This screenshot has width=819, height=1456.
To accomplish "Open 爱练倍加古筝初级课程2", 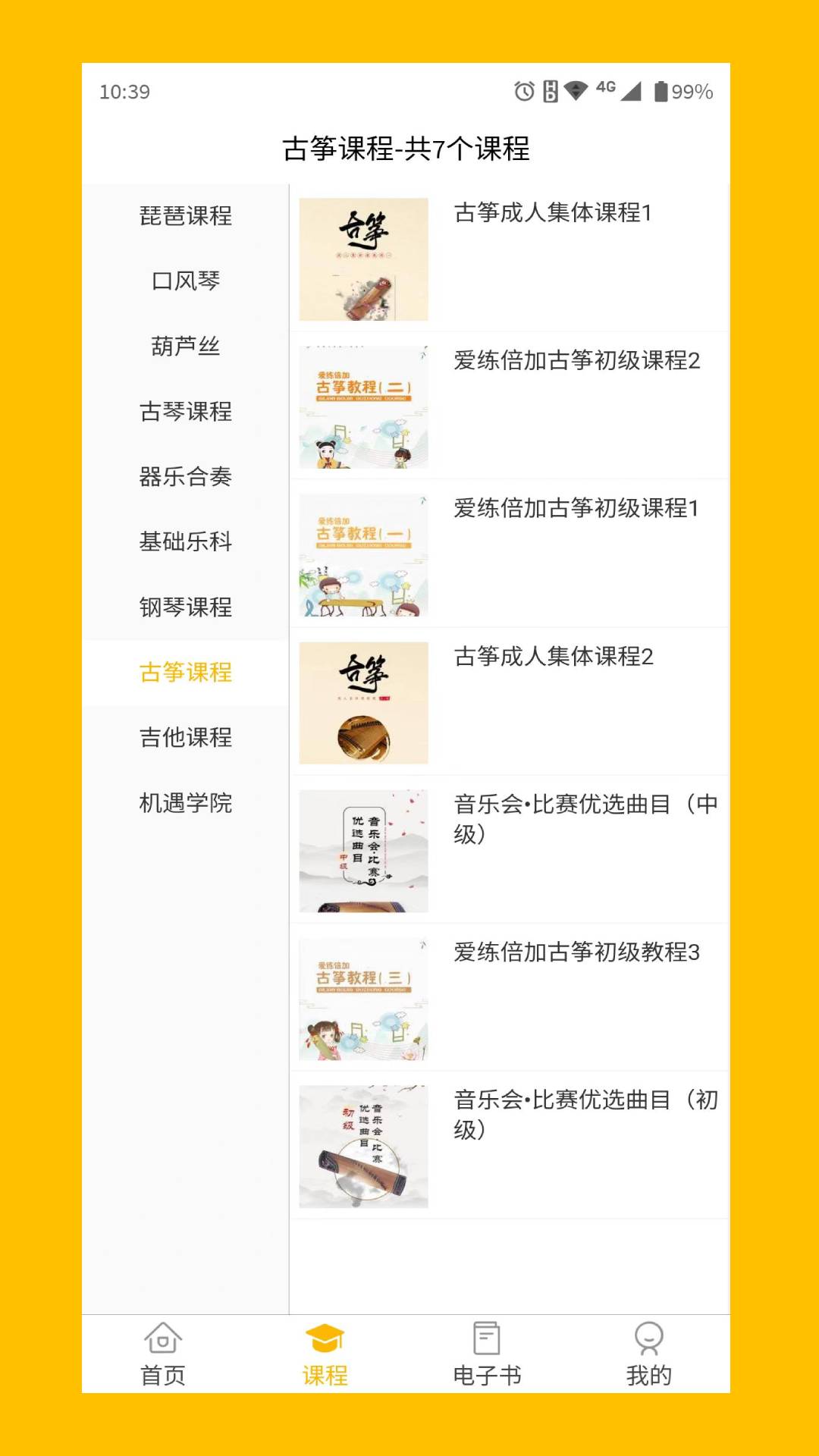I will point(508,406).
